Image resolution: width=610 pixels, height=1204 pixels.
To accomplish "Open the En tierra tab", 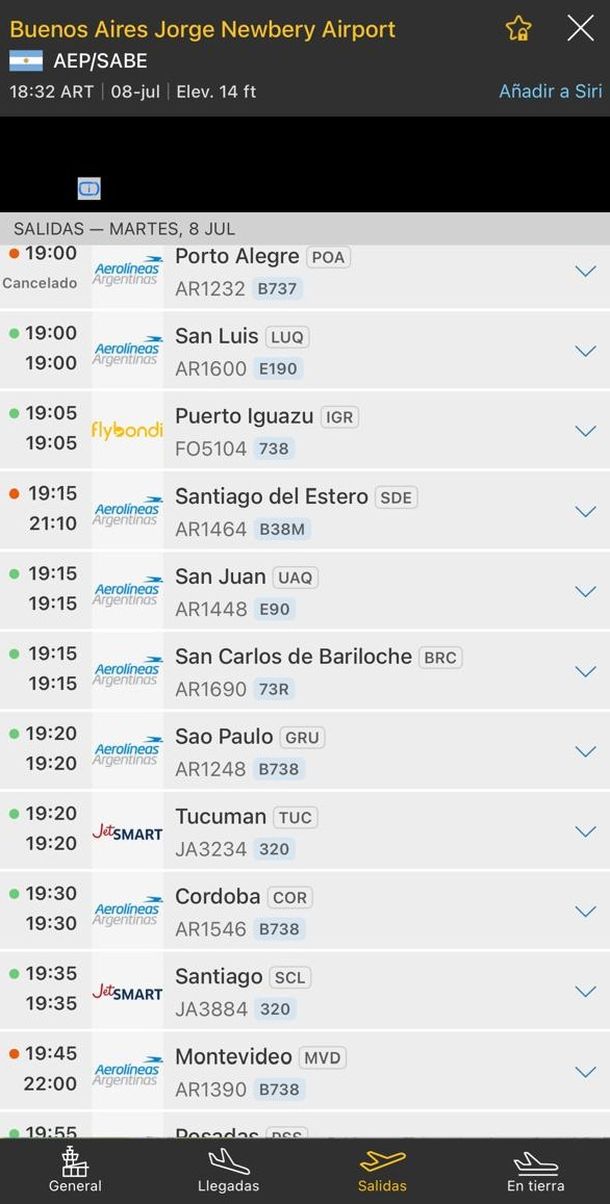I will pos(535,1171).
